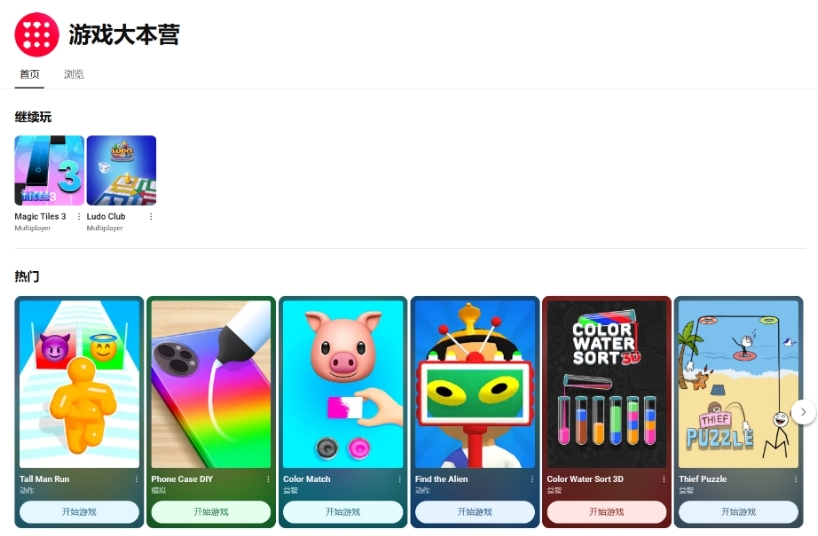Viewport: 818px width, 536px height.
Task: Start Color Water Sort 3D game
Action: pyautogui.click(x=607, y=511)
